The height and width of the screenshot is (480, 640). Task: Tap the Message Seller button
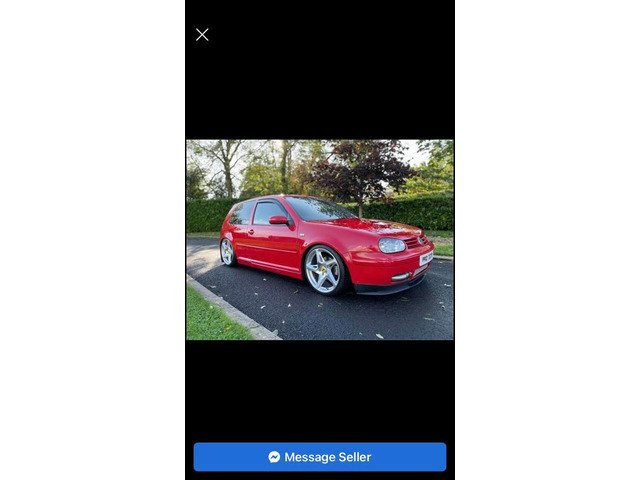[320, 457]
